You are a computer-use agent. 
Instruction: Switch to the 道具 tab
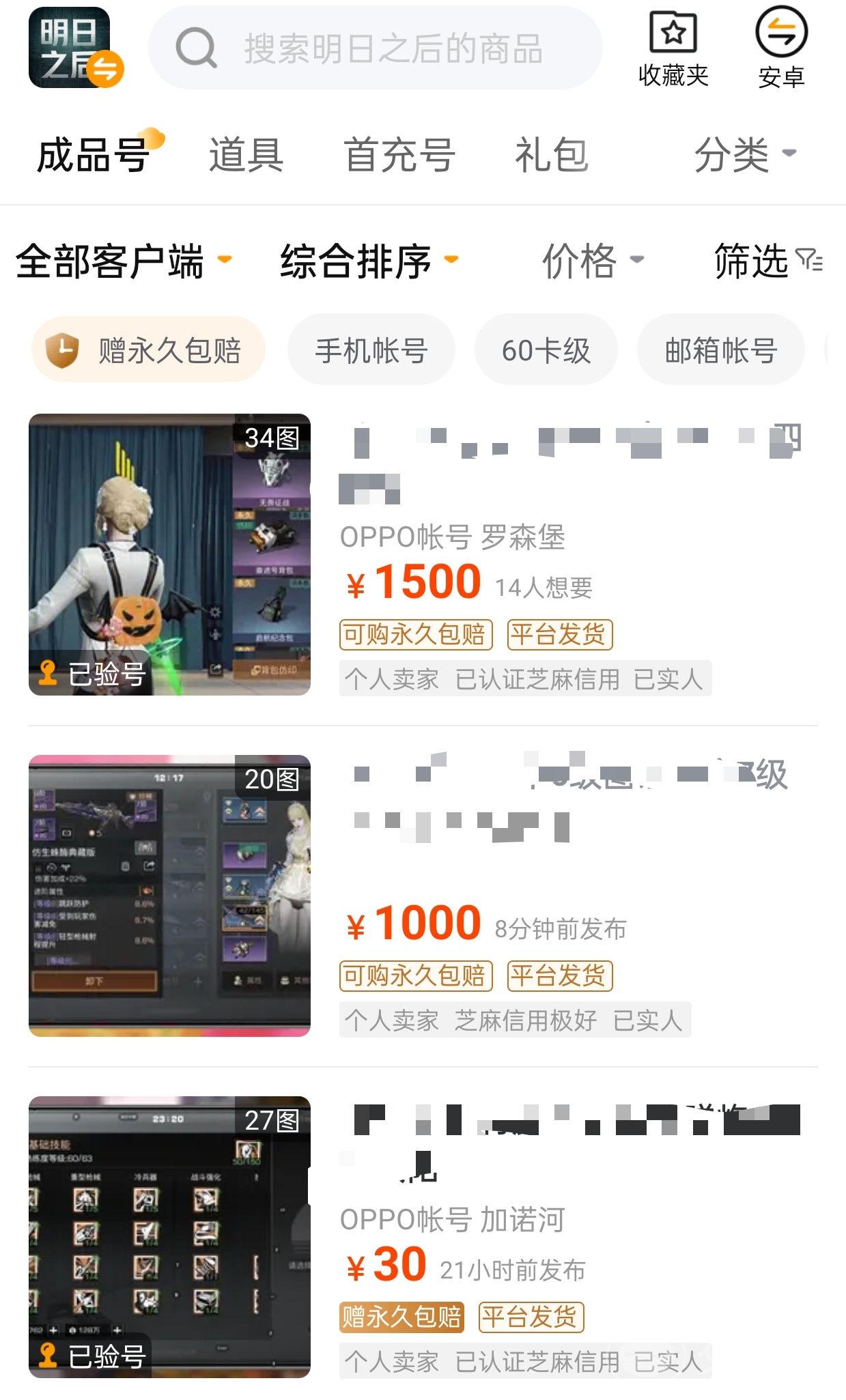click(246, 155)
